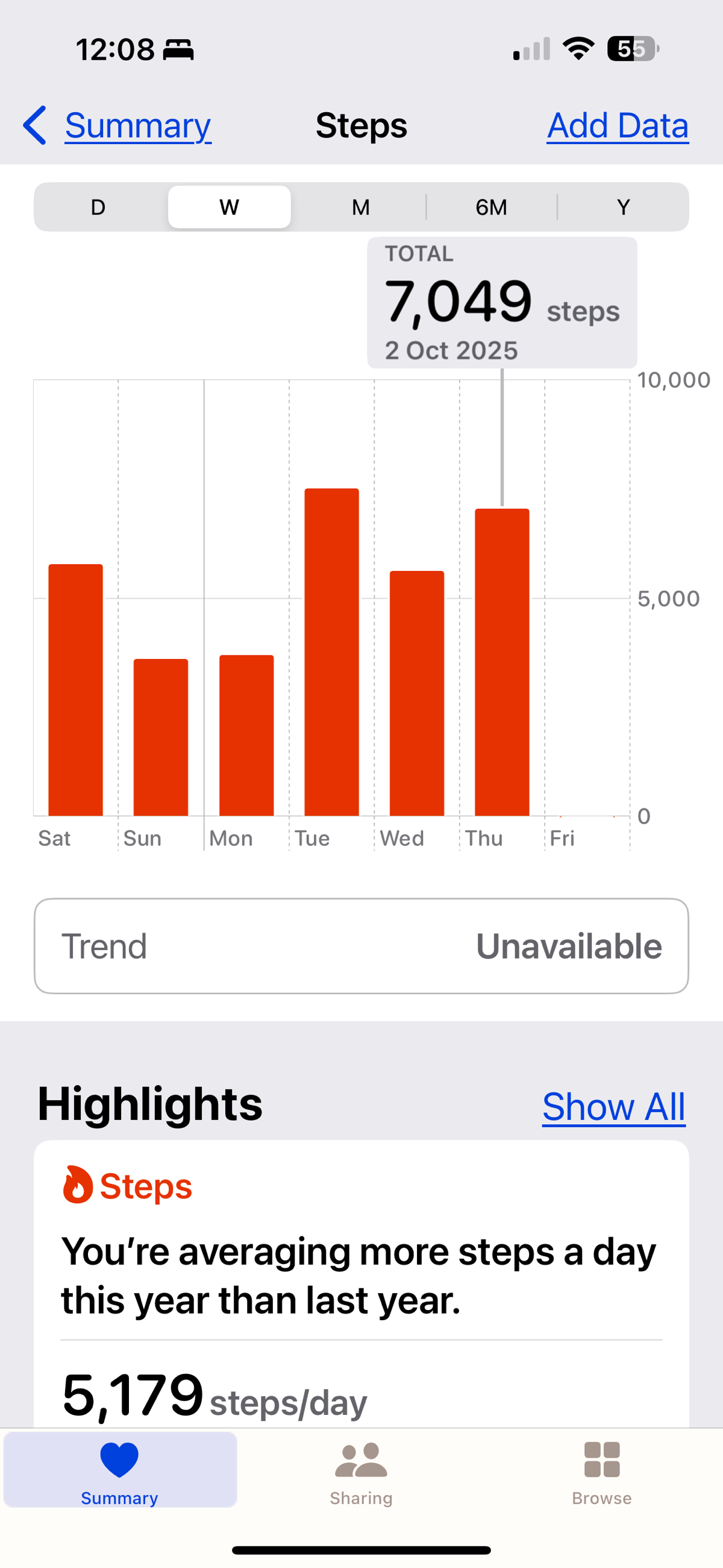Image resolution: width=723 pixels, height=1568 pixels.
Task: Select Monday's step bar
Action: point(246,735)
